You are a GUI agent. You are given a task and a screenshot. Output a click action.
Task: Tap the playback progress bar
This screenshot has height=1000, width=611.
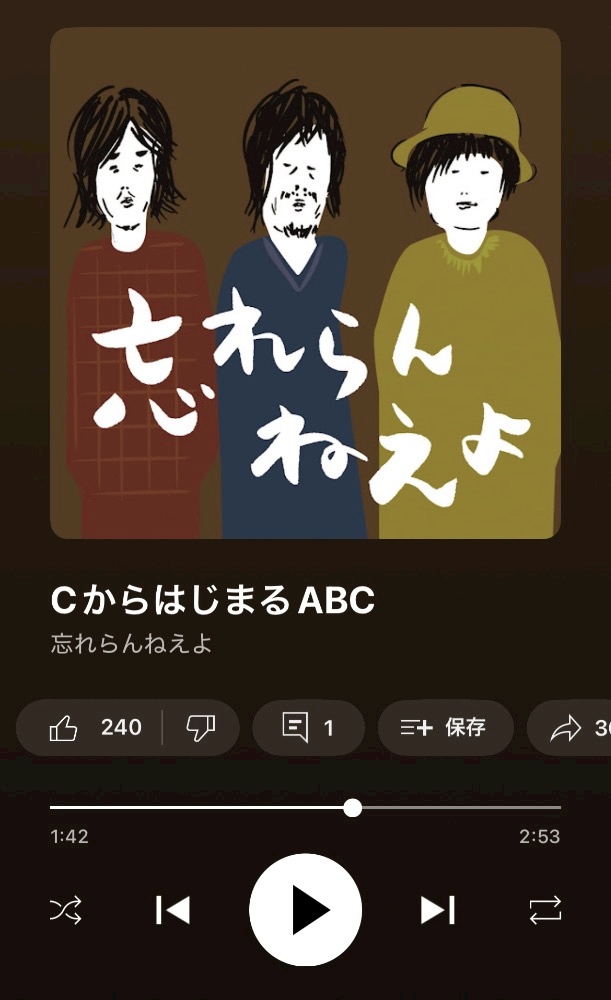(306, 807)
